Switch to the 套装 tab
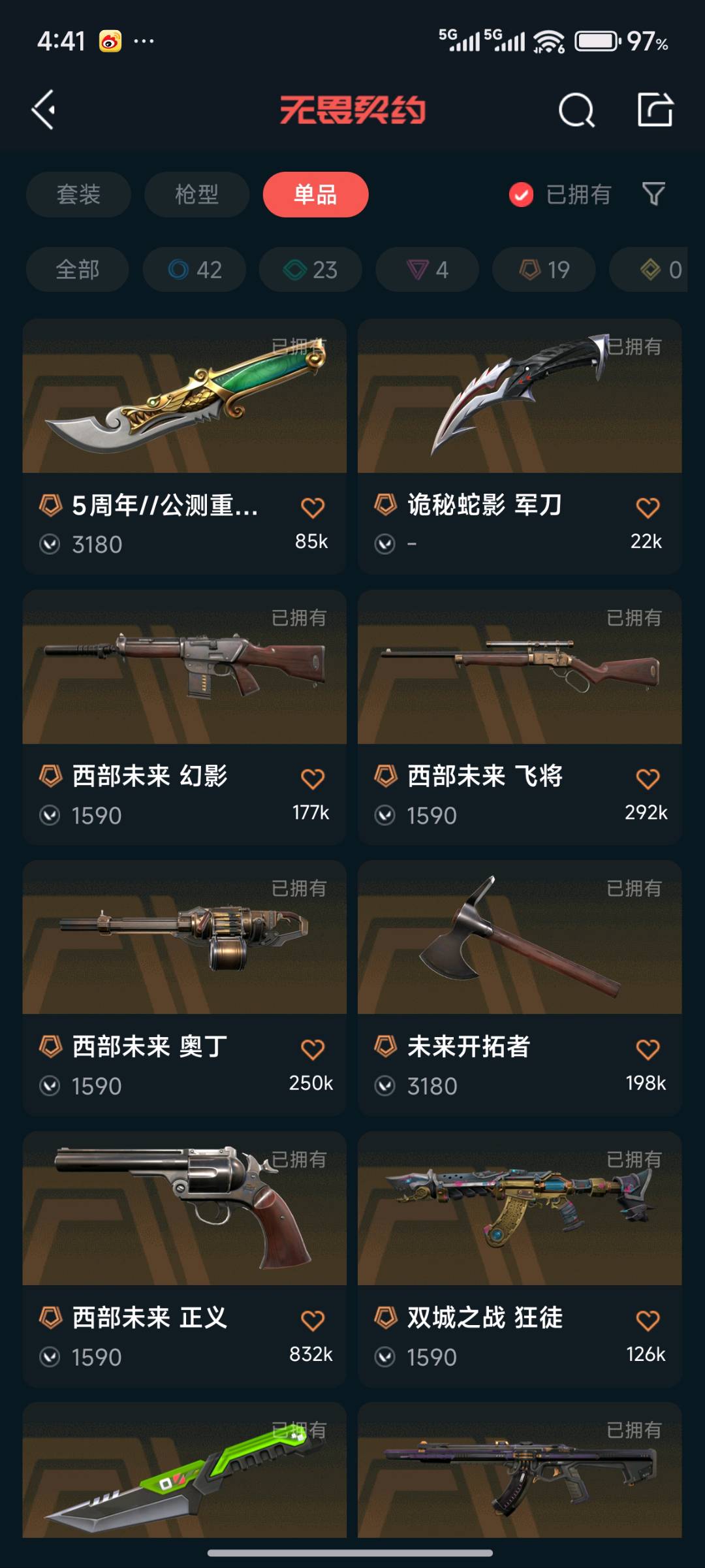 coord(78,194)
